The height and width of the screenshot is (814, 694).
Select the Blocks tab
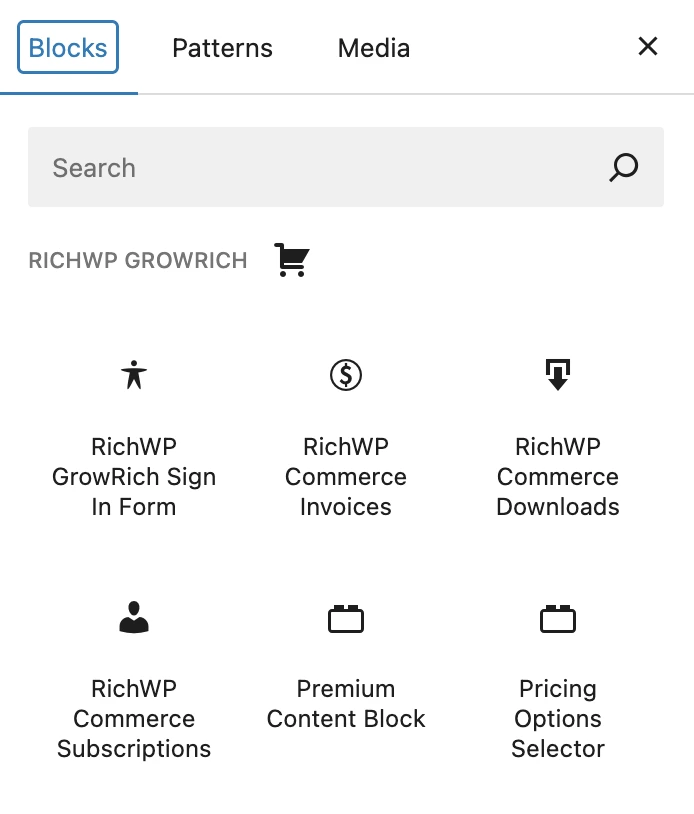point(68,48)
